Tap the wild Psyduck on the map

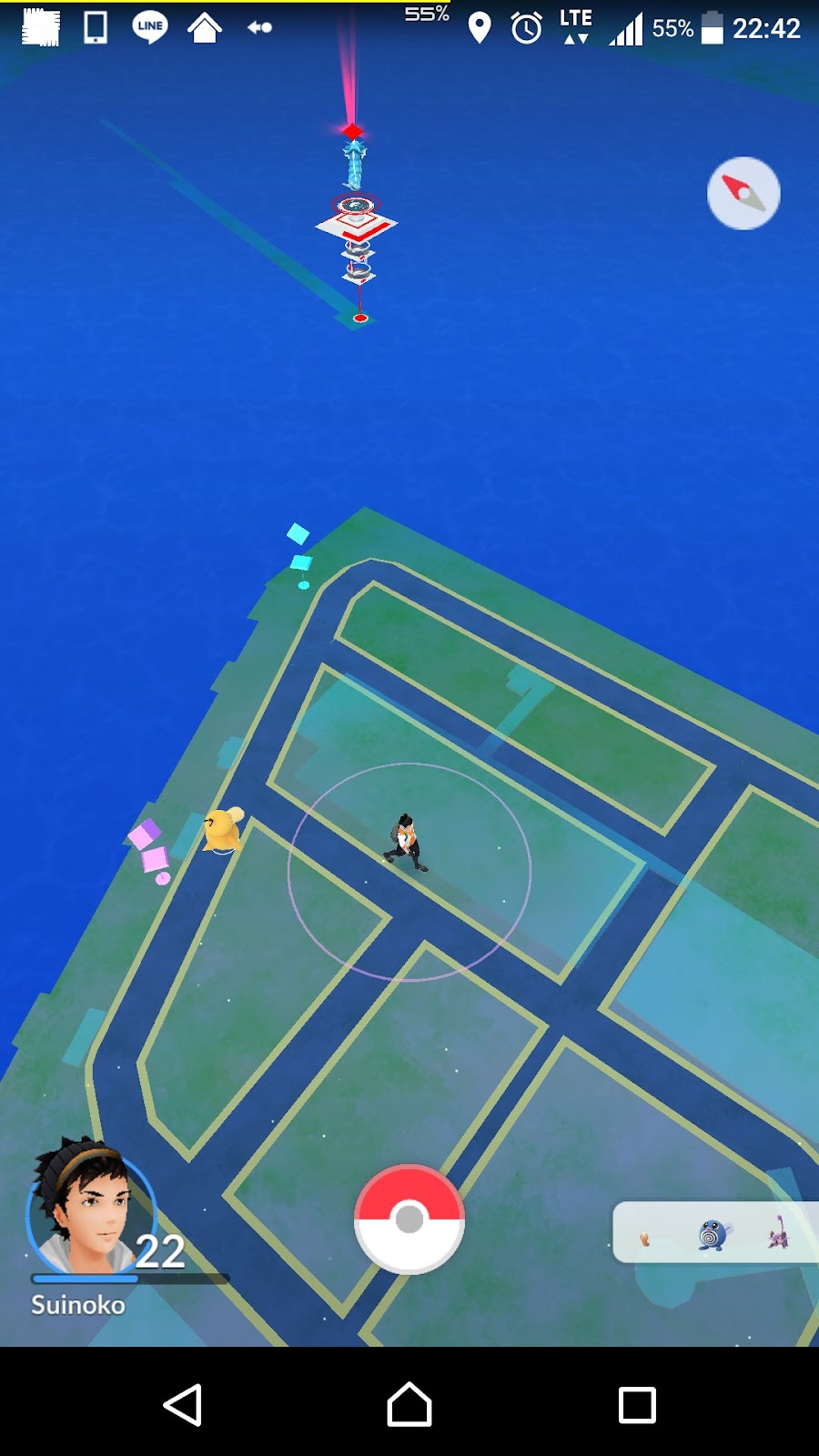[223, 830]
